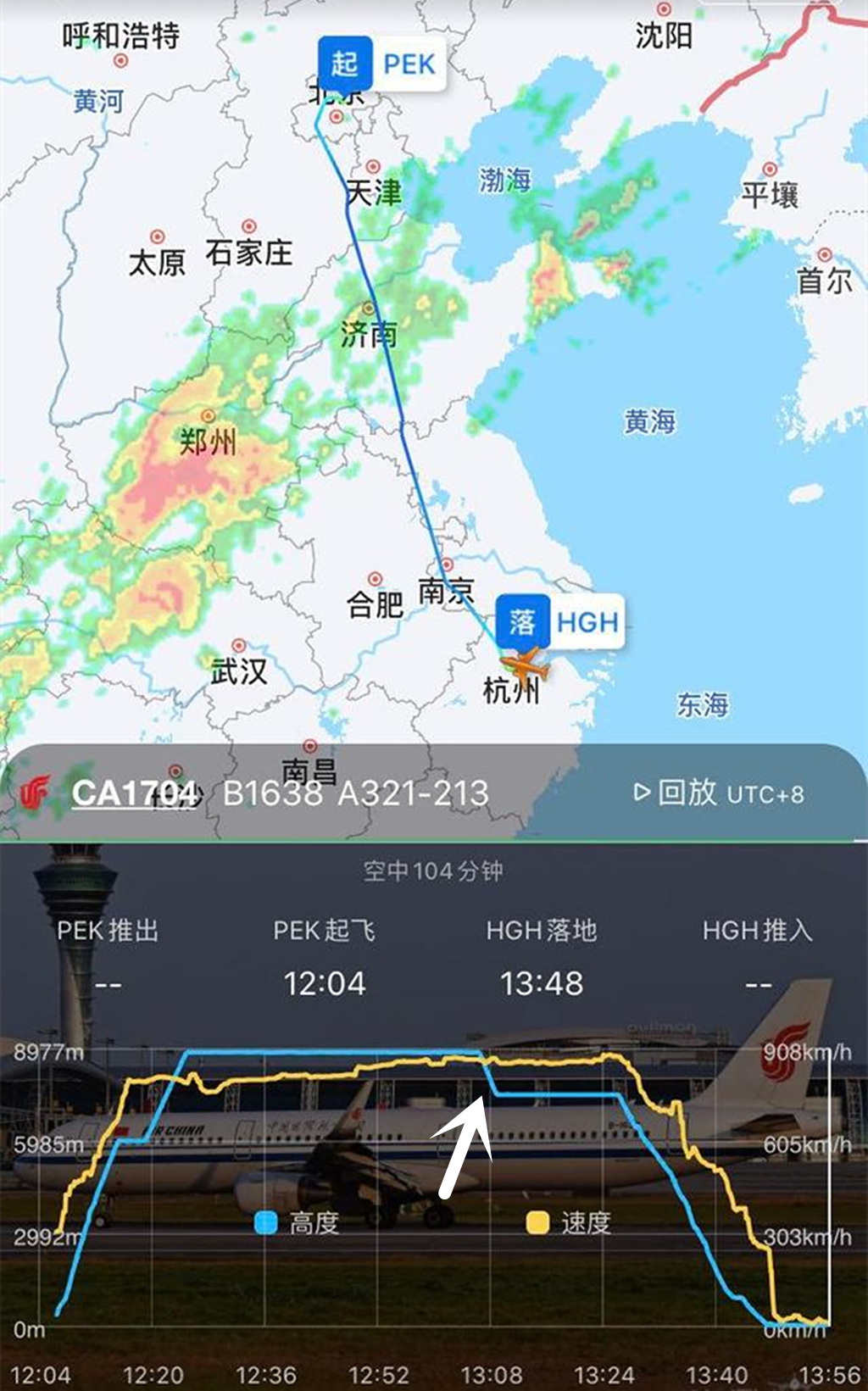
Task: Expand the HGH airport label
Action: (588, 621)
